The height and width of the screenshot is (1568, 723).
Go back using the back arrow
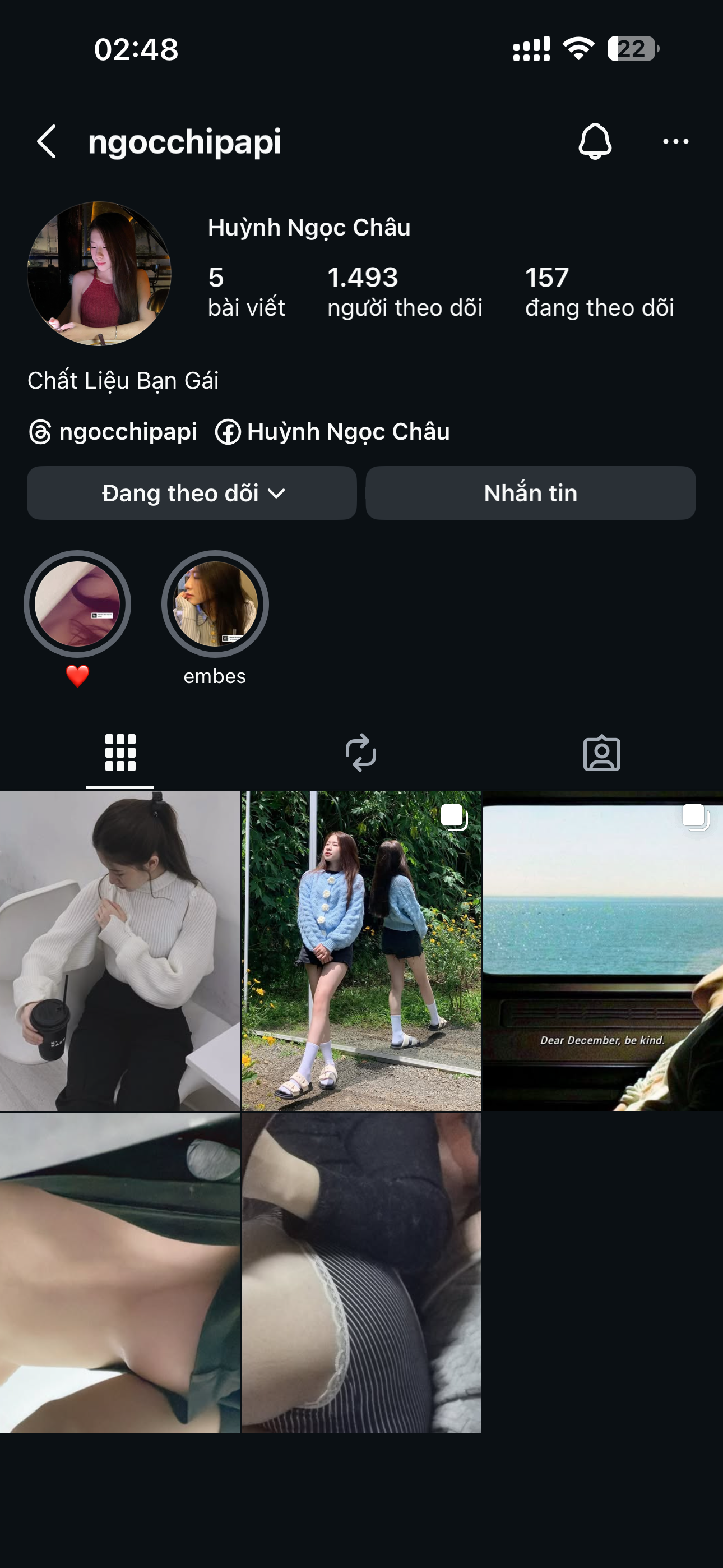pyautogui.click(x=47, y=142)
